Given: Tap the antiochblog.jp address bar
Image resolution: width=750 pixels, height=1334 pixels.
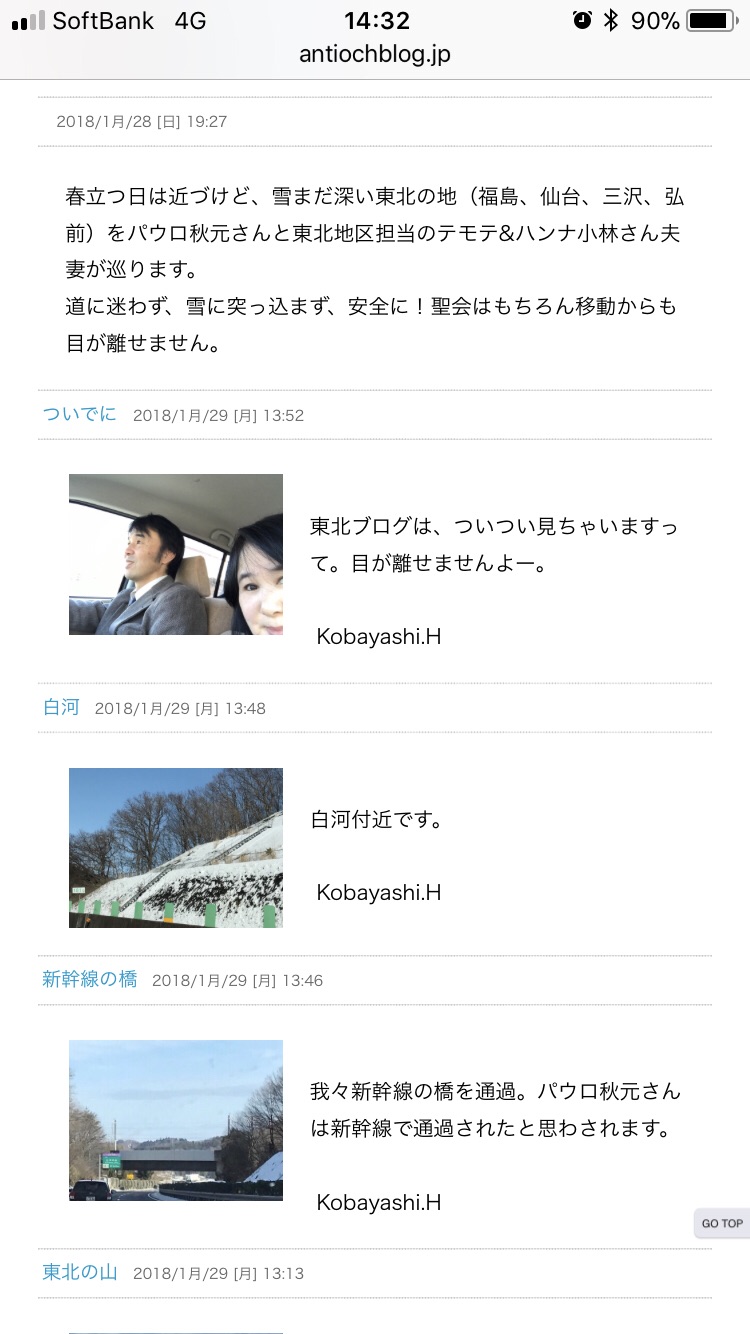Looking at the screenshot, I should coord(375,54).
